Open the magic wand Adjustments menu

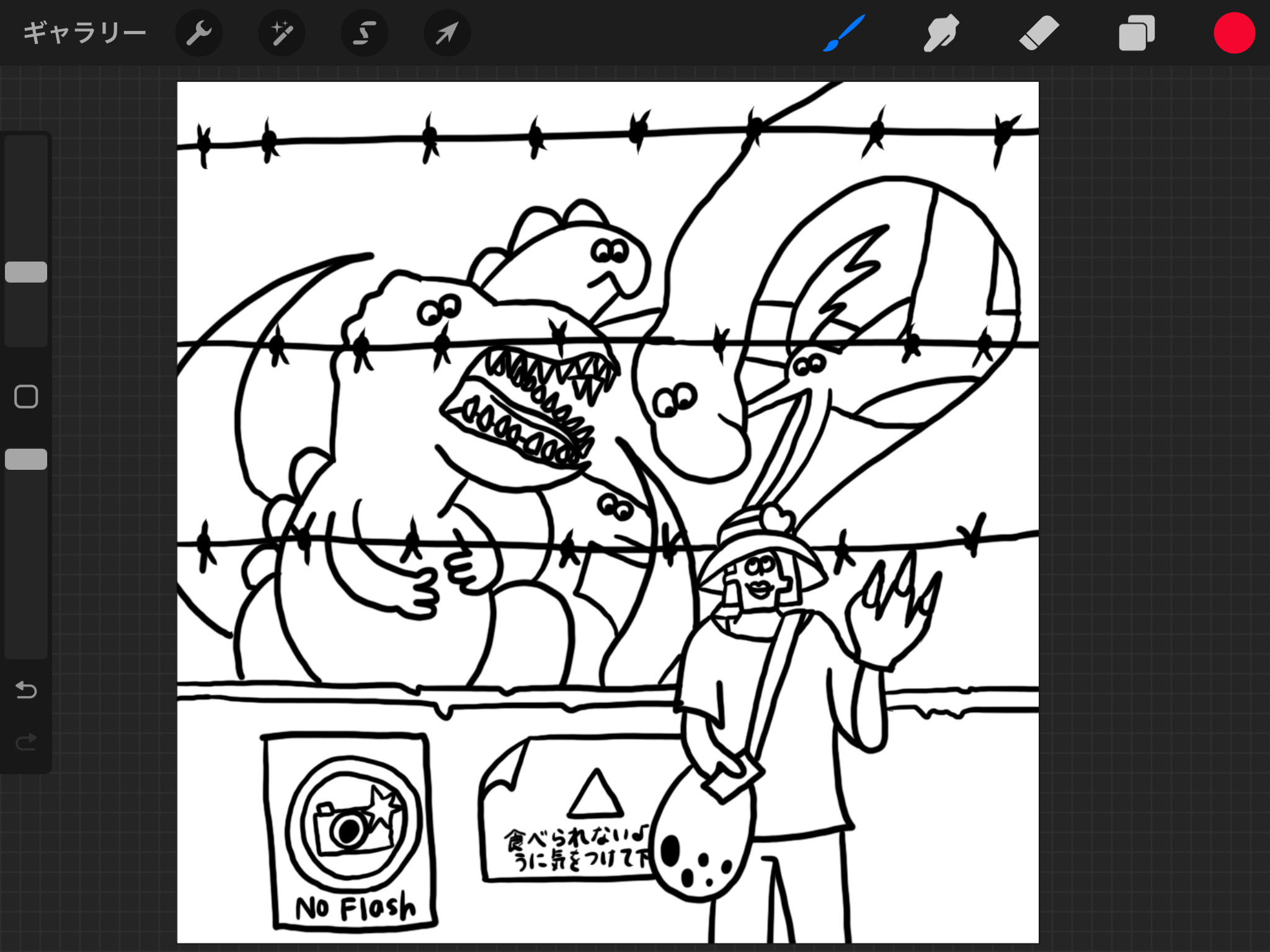(282, 33)
